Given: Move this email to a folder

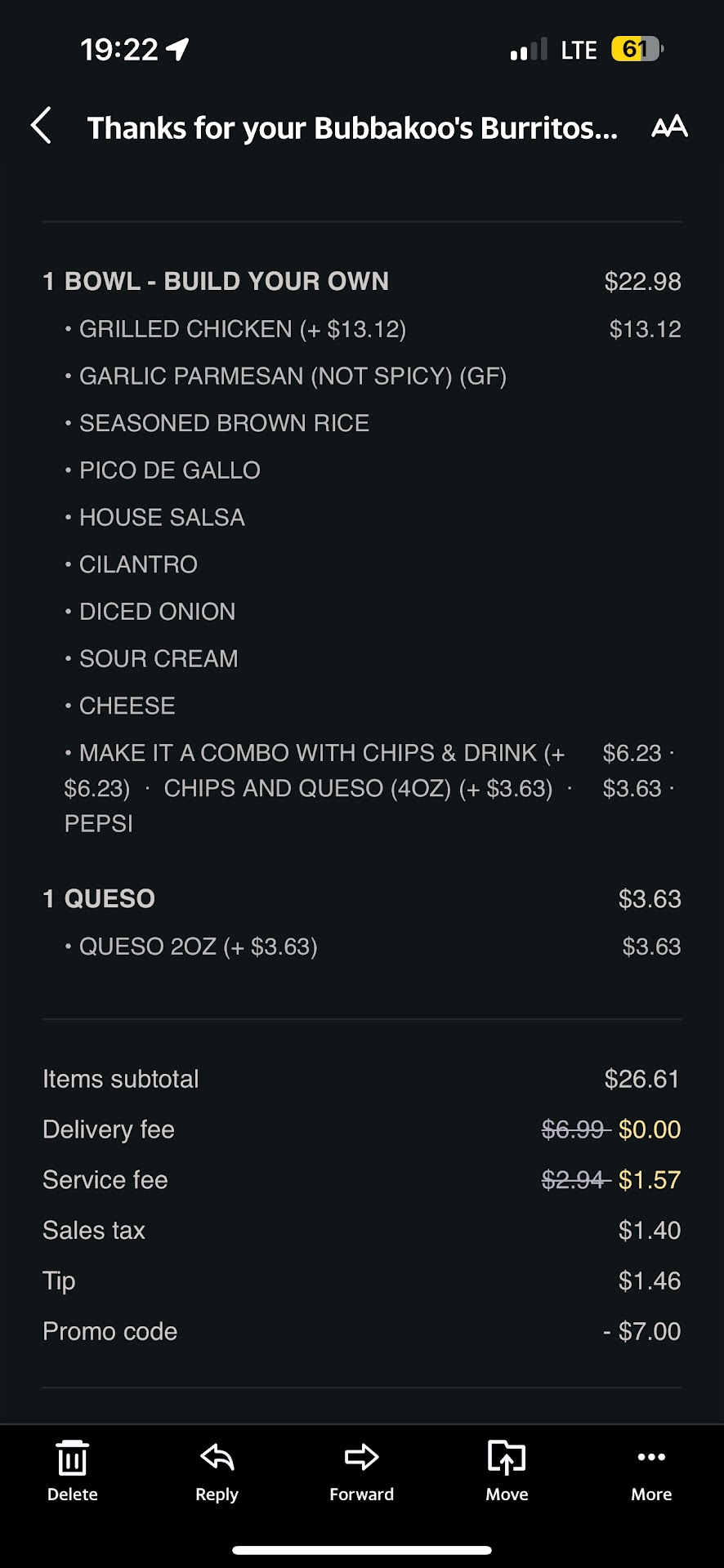Looking at the screenshot, I should [507, 1470].
